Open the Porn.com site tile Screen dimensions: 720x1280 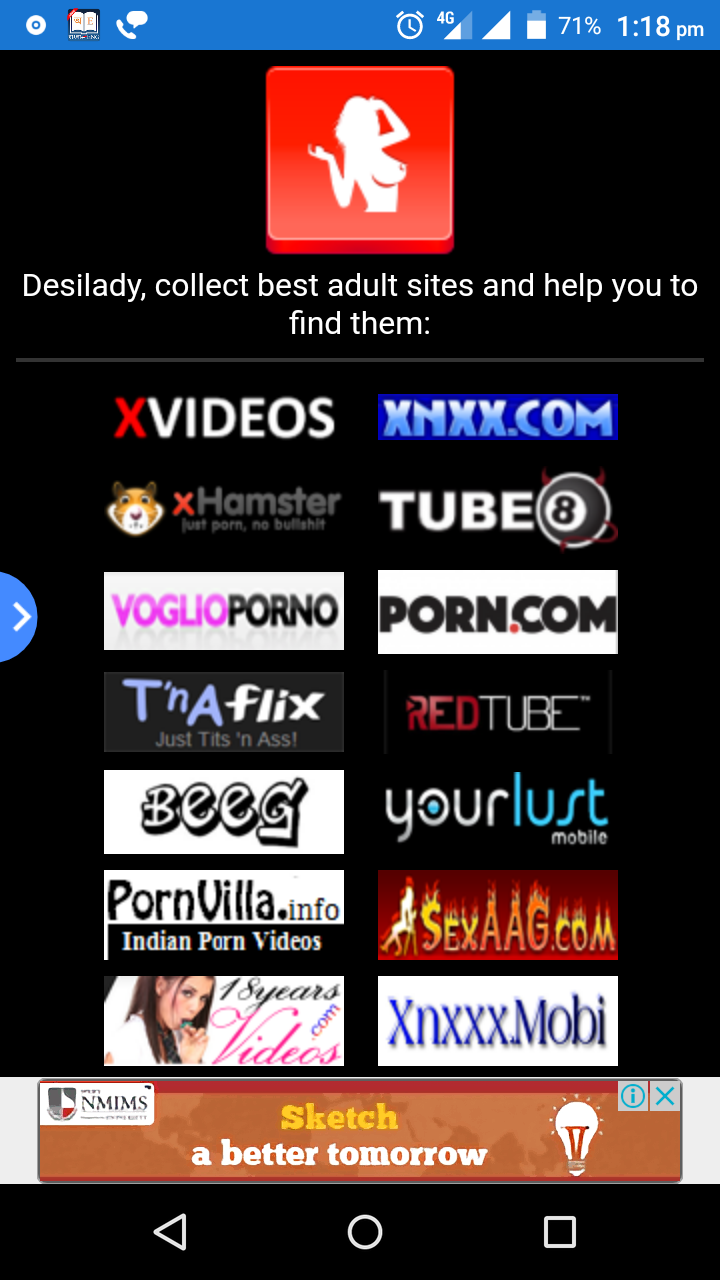point(497,611)
